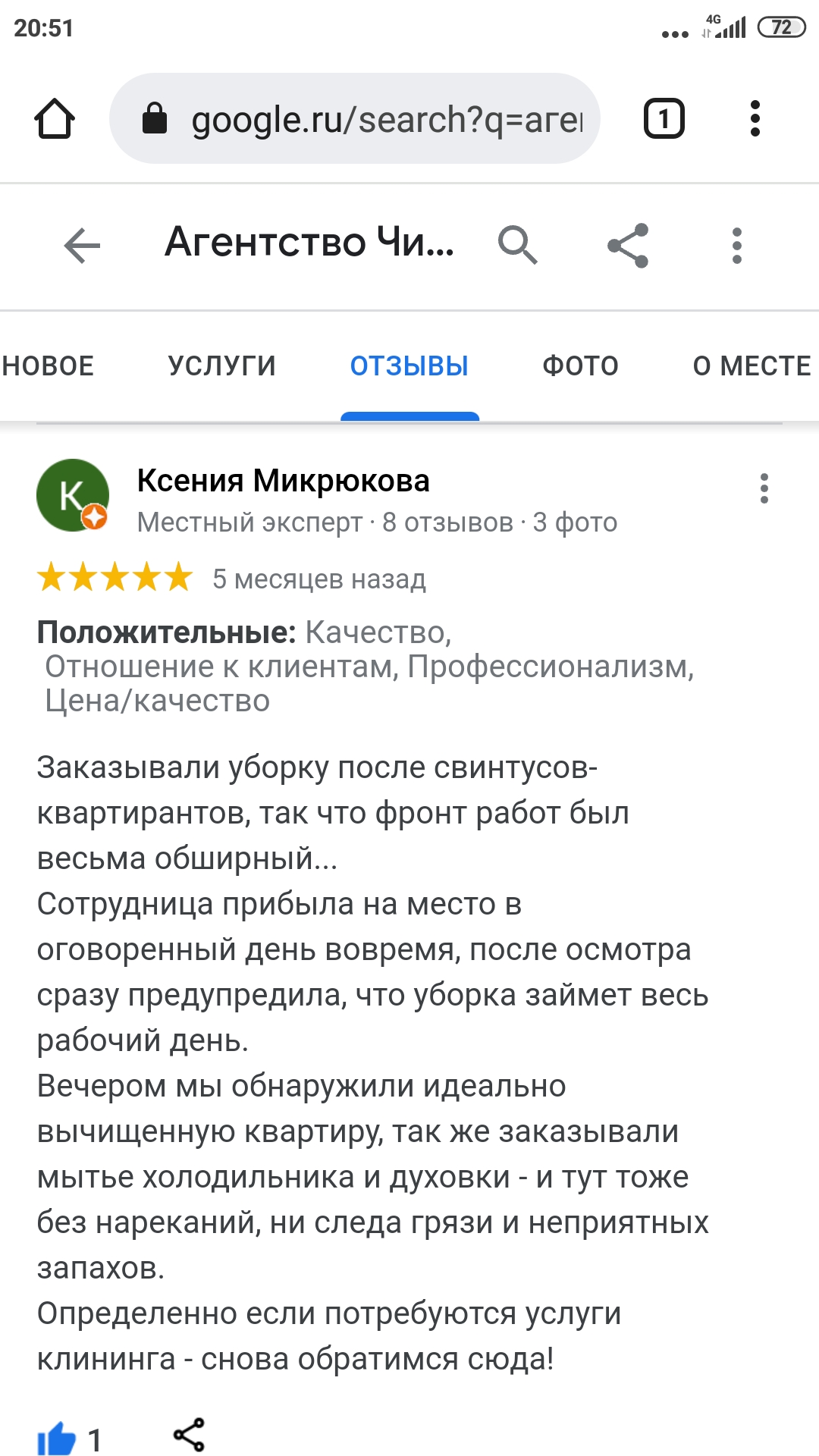Open the О месте tab
The width and height of the screenshot is (819, 1456).
tap(753, 366)
